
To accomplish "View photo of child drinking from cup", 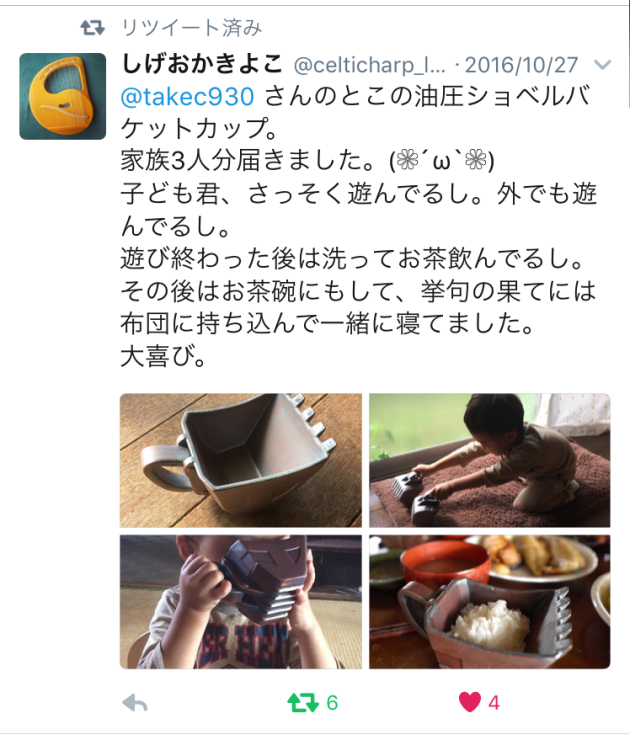I will [241, 602].
